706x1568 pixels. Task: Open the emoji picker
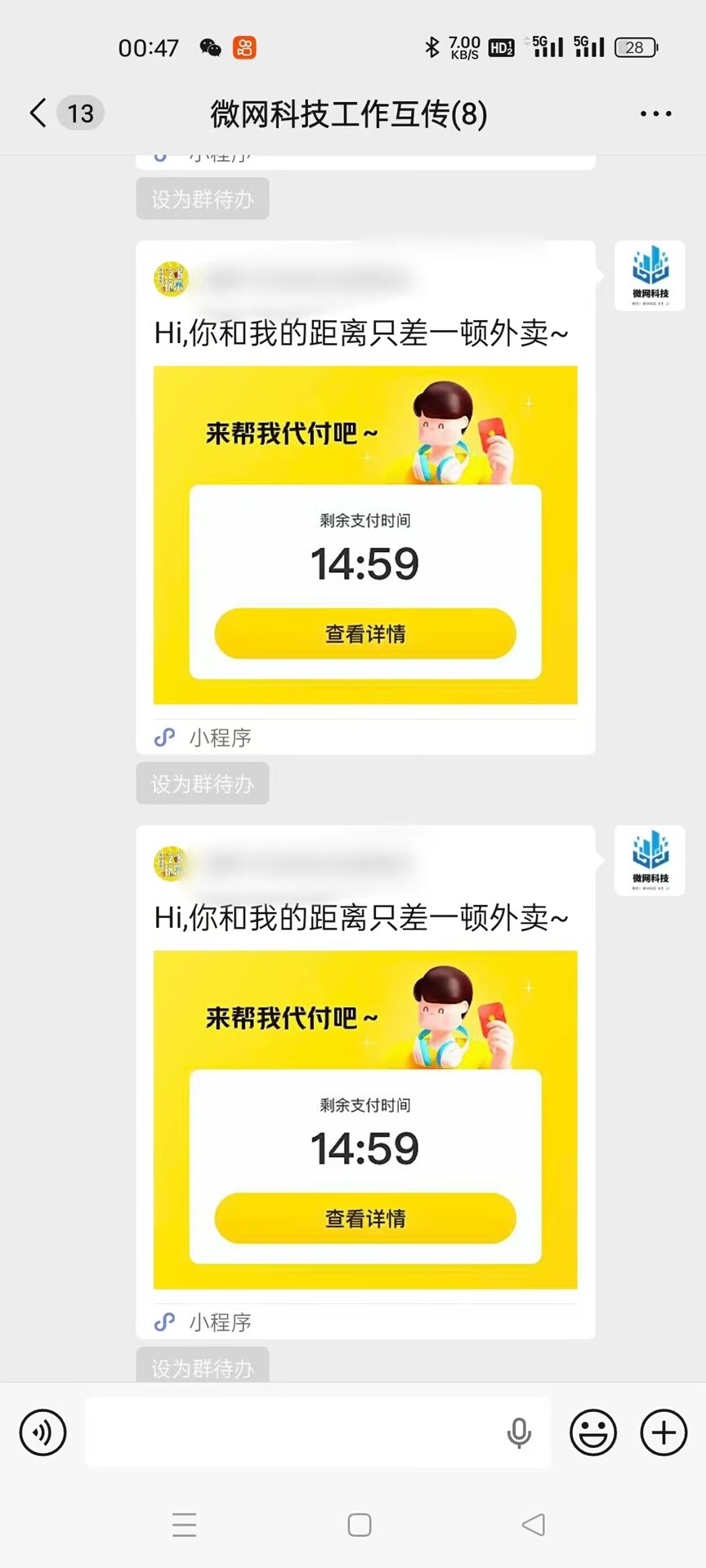click(592, 1432)
